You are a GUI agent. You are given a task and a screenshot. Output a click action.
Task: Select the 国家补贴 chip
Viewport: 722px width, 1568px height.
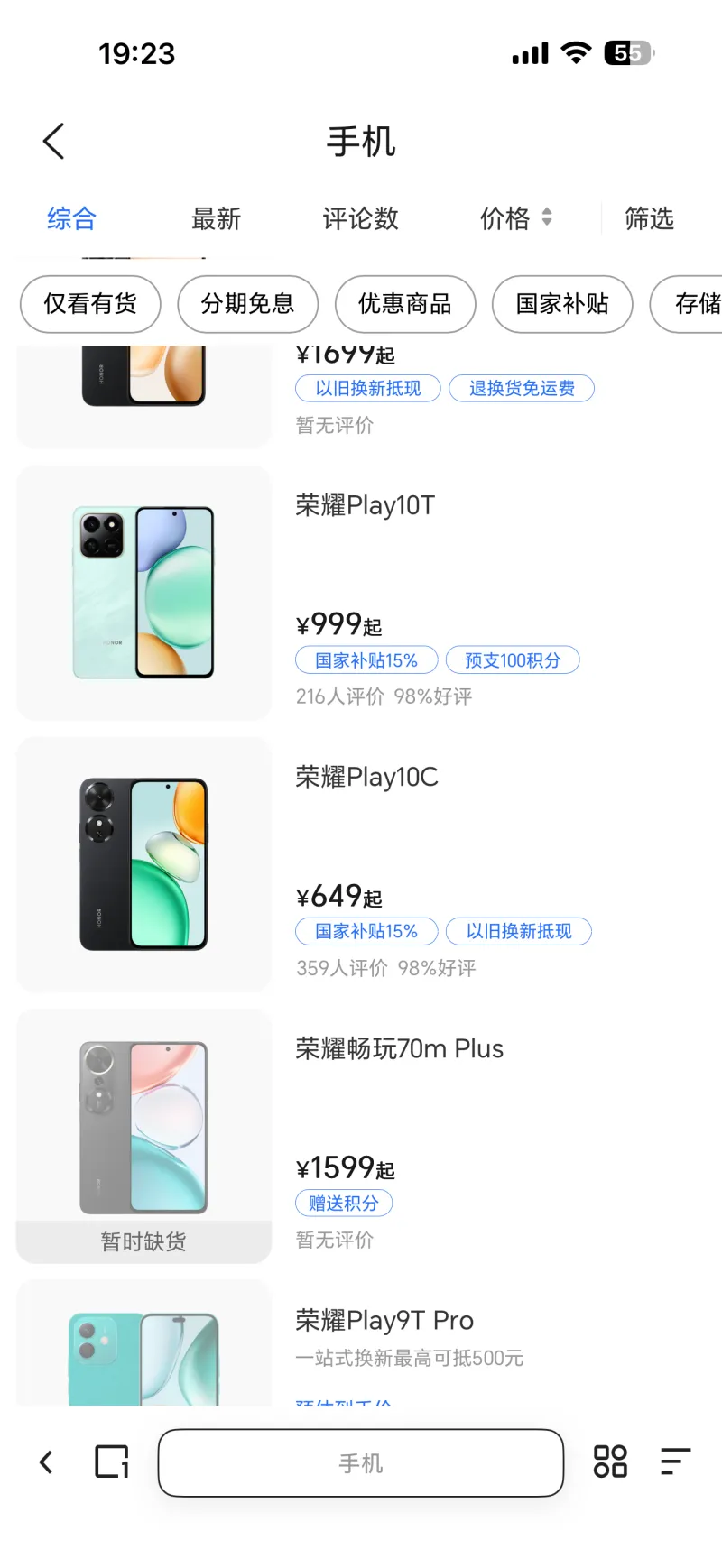[562, 304]
